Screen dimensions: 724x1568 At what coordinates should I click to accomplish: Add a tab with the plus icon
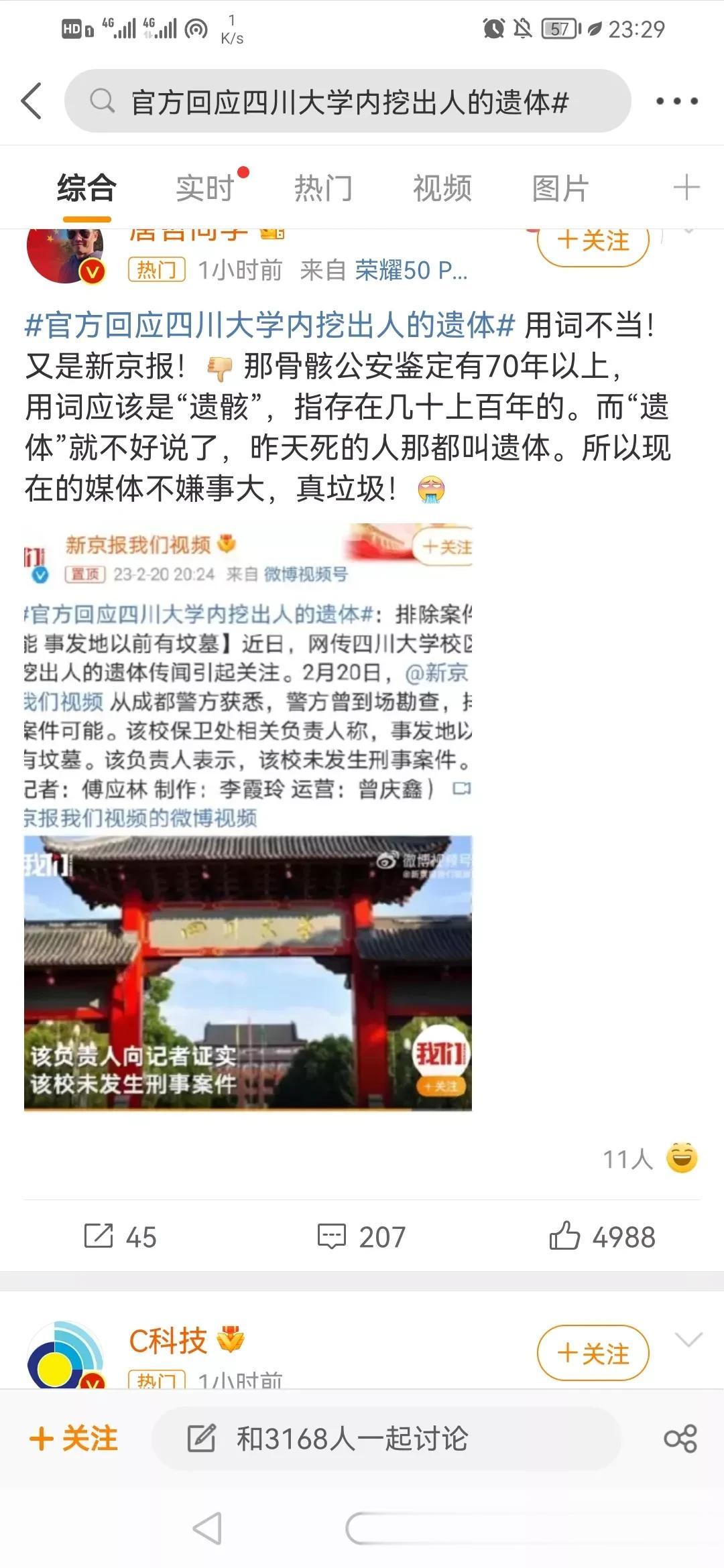[x=686, y=188]
